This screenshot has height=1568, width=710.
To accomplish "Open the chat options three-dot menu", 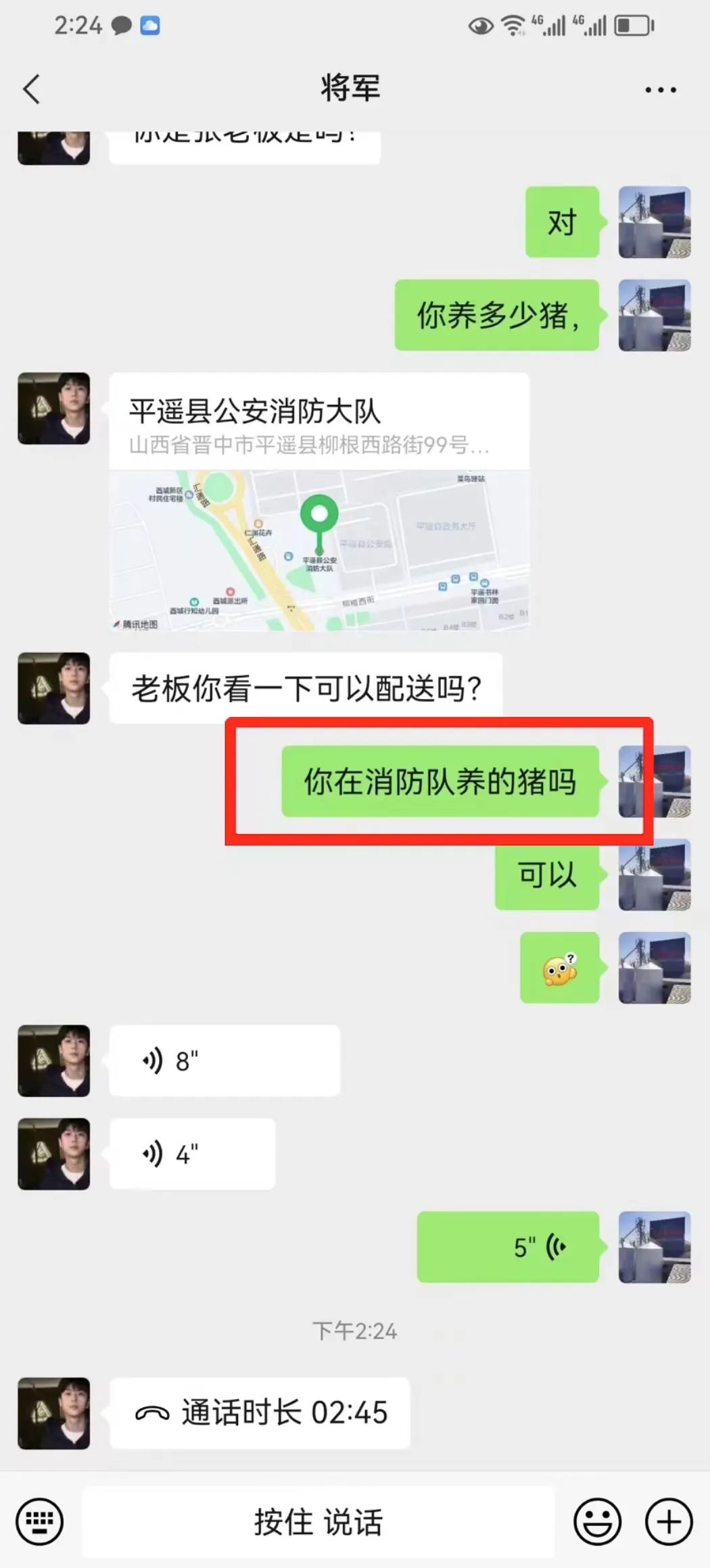I will tap(660, 89).
